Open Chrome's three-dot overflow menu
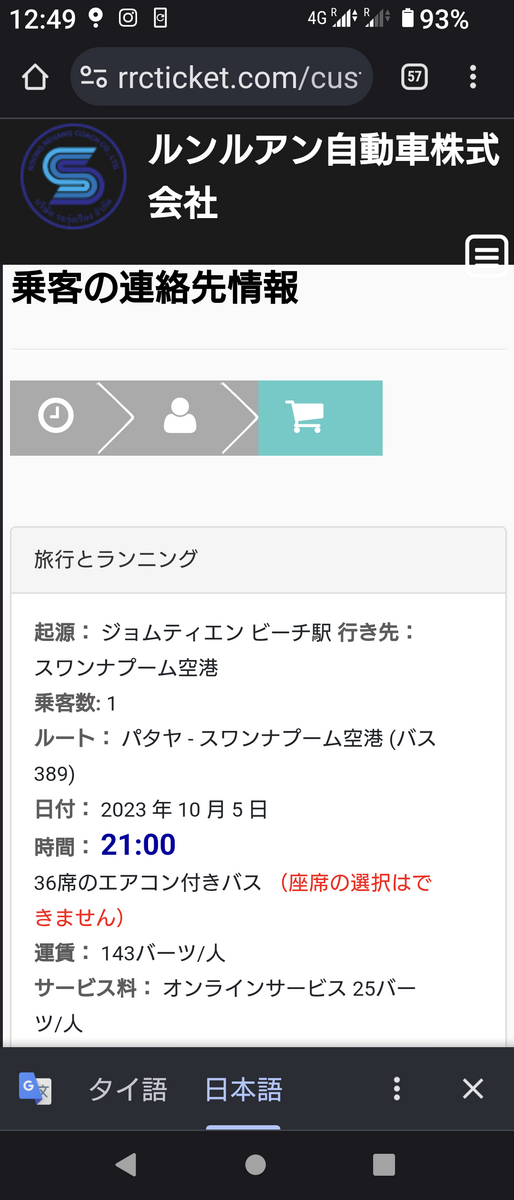 pos(473,76)
